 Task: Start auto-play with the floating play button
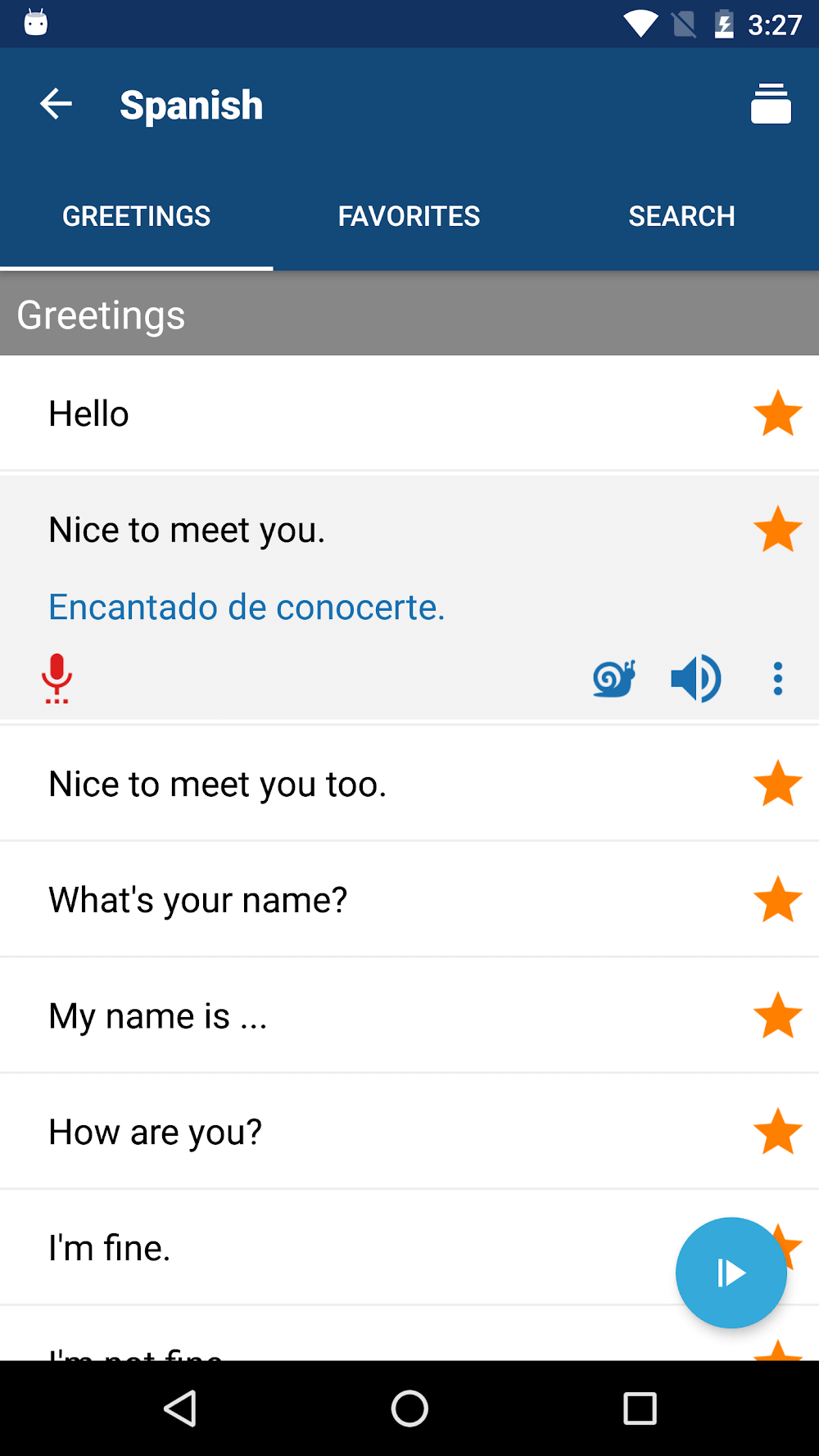[731, 1273]
